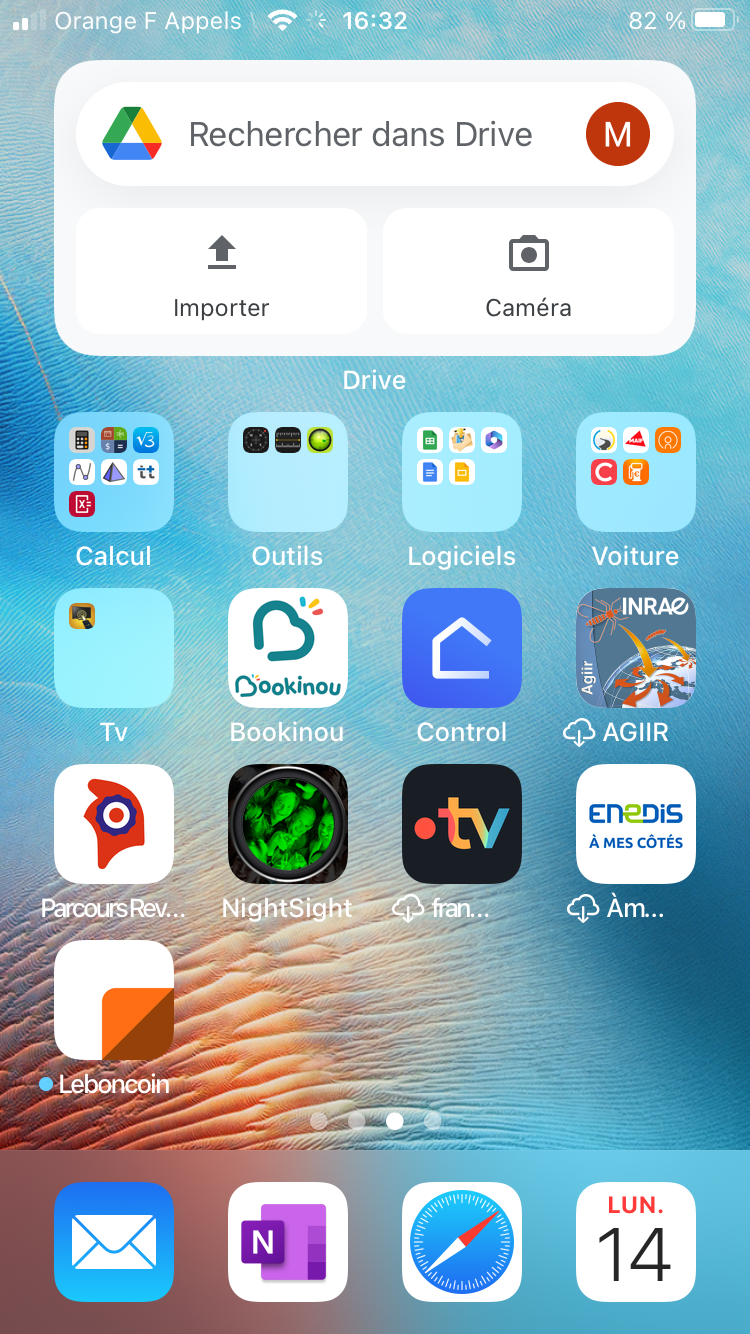Launch the Control app
Viewport: 750px width, 1334px height.
point(462,648)
